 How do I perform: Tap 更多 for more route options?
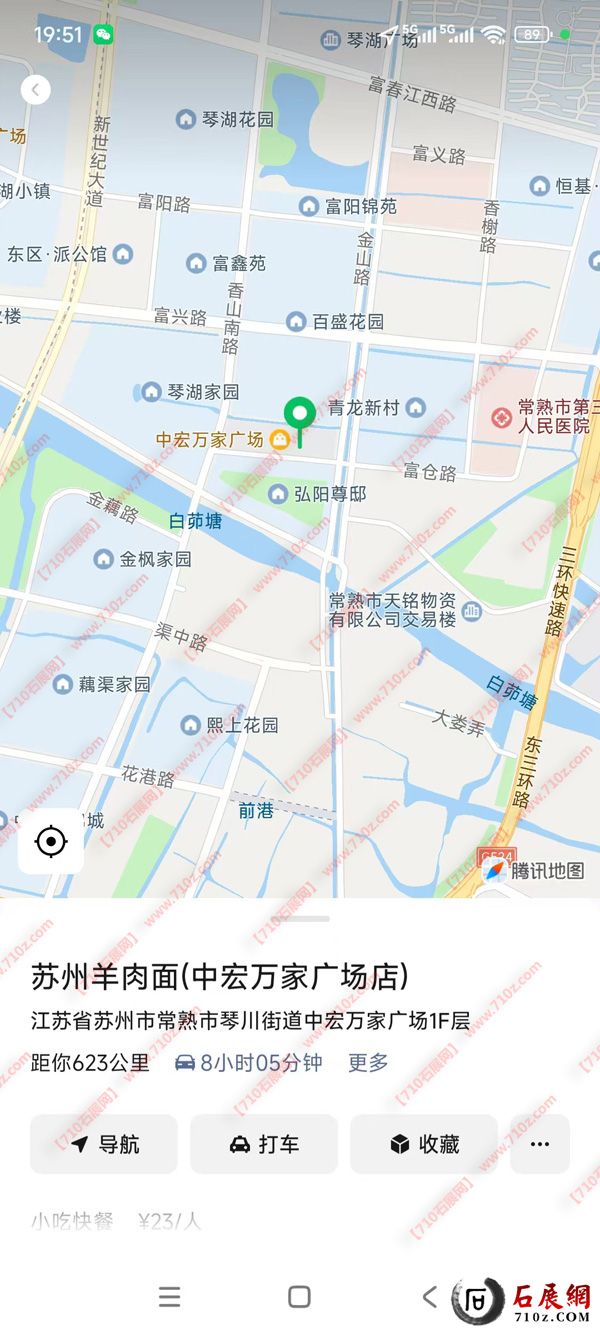click(368, 1063)
